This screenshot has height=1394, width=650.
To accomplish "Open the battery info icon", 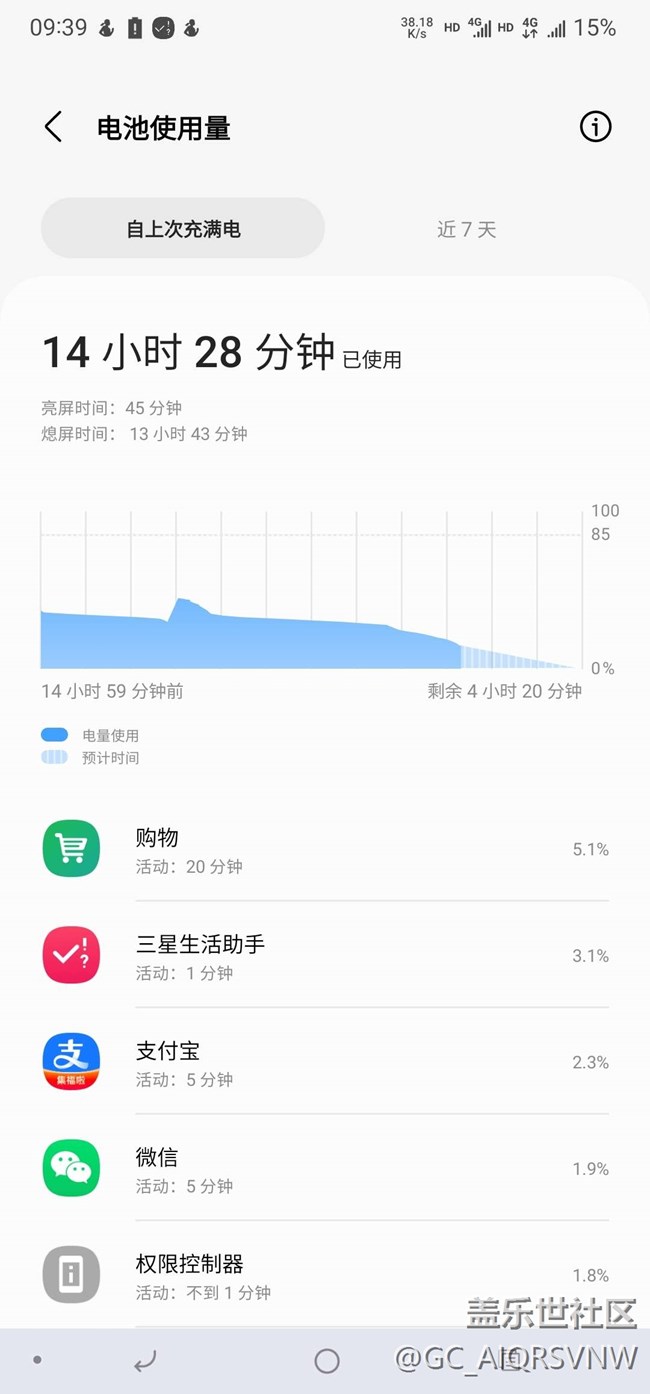I will pos(595,127).
